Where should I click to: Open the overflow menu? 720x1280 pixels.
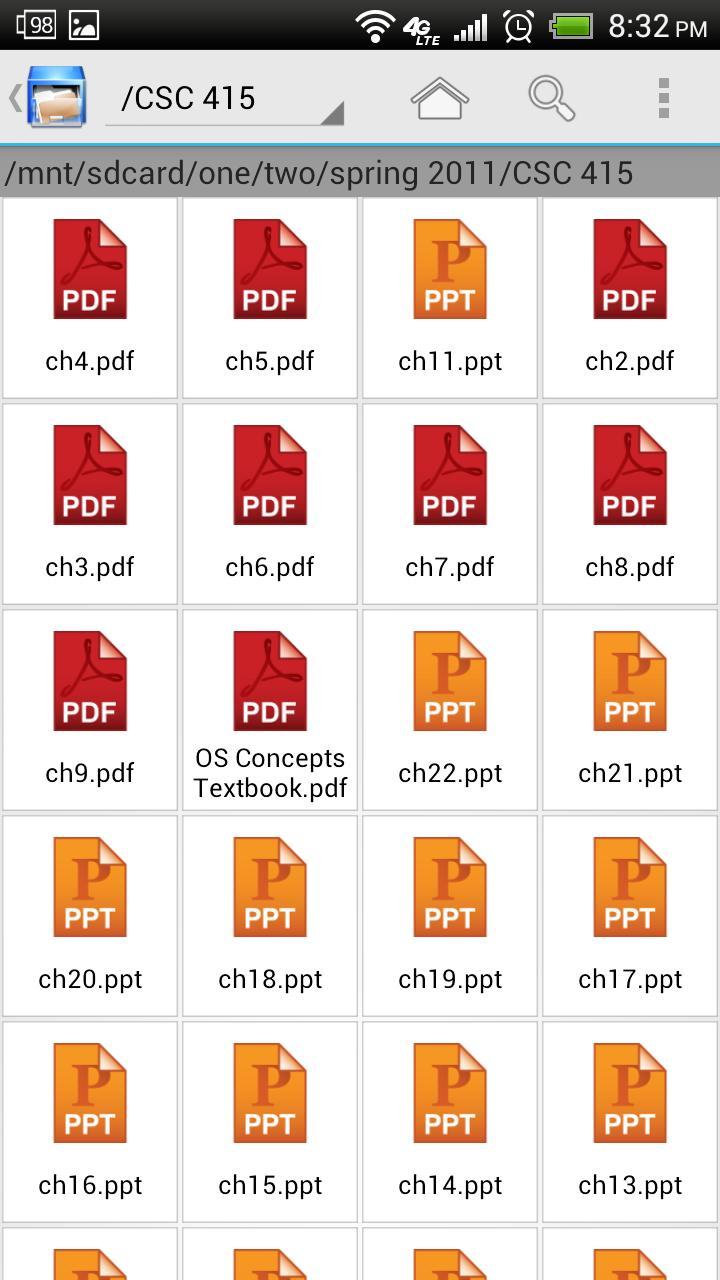pos(663,98)
